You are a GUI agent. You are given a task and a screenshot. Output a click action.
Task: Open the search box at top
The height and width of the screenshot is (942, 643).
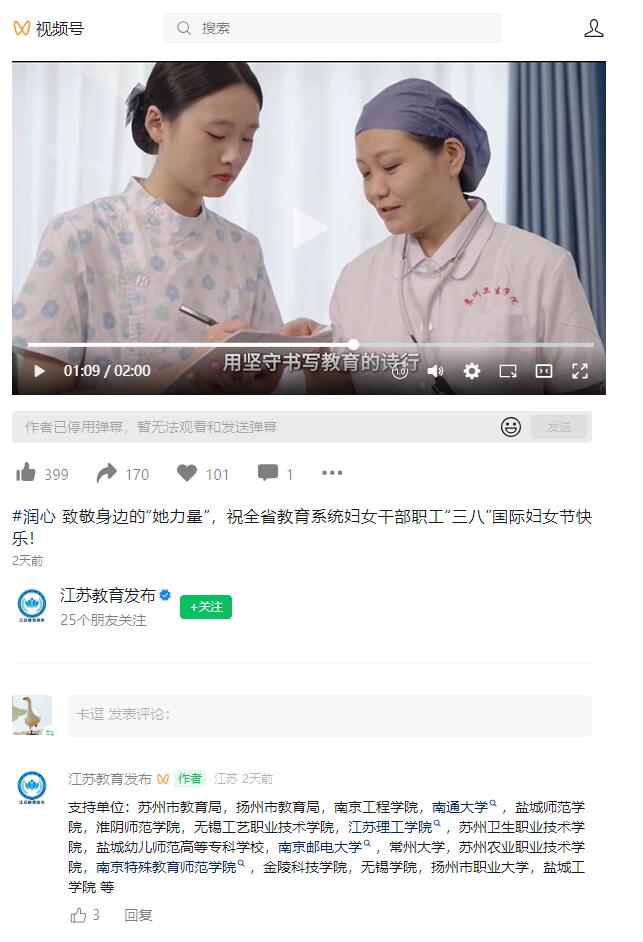(332, 28)
